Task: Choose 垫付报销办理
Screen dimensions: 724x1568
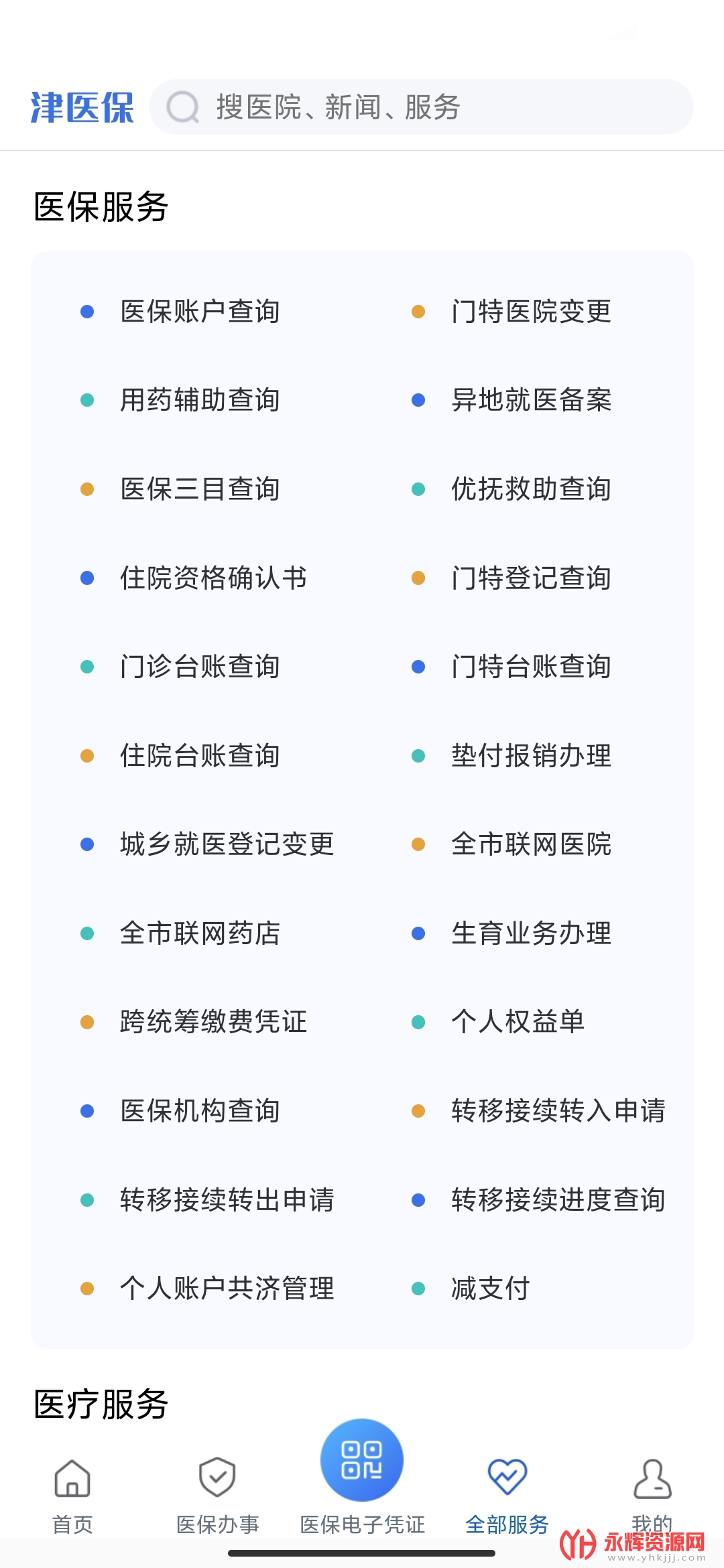Action: pos(531,756)
